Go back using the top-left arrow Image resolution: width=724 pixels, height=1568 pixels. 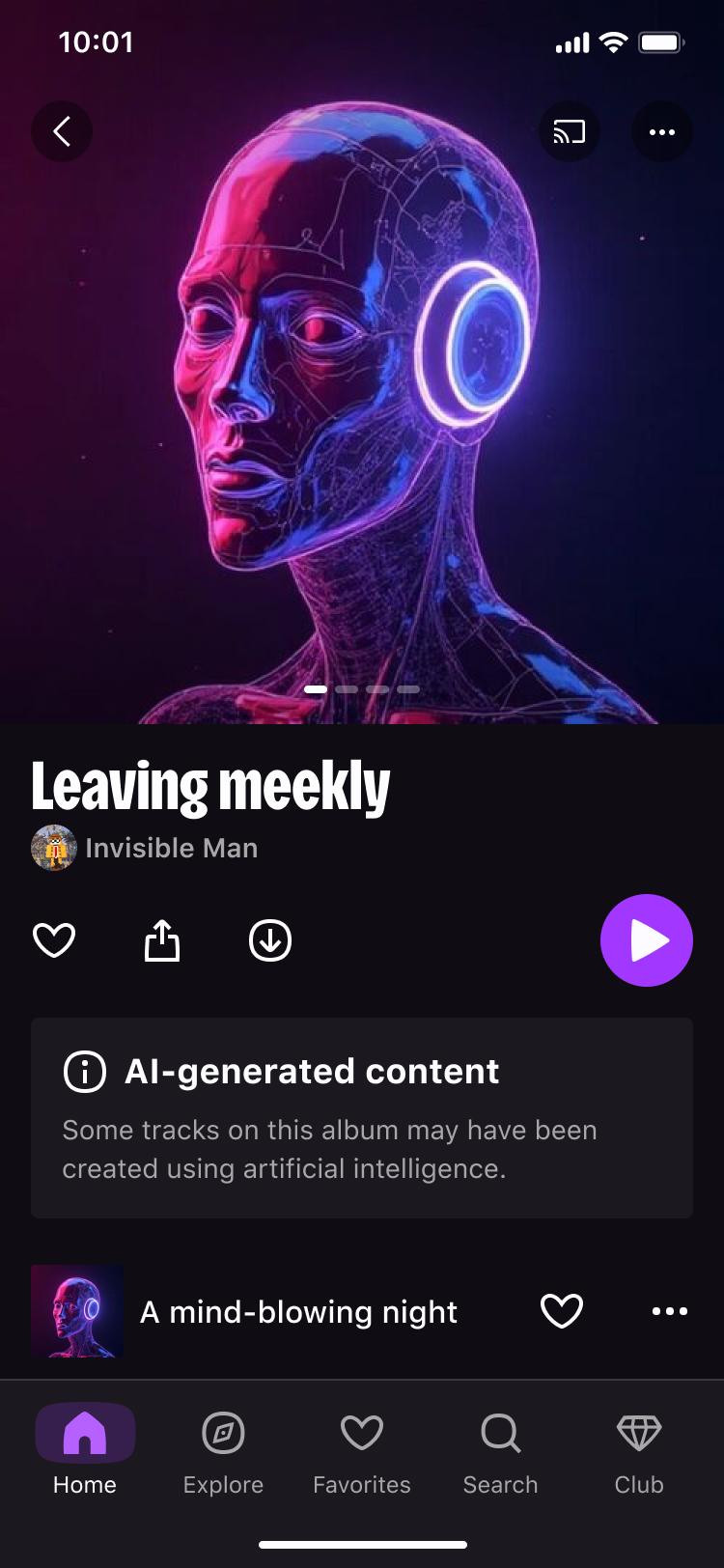tap(62, 131)
